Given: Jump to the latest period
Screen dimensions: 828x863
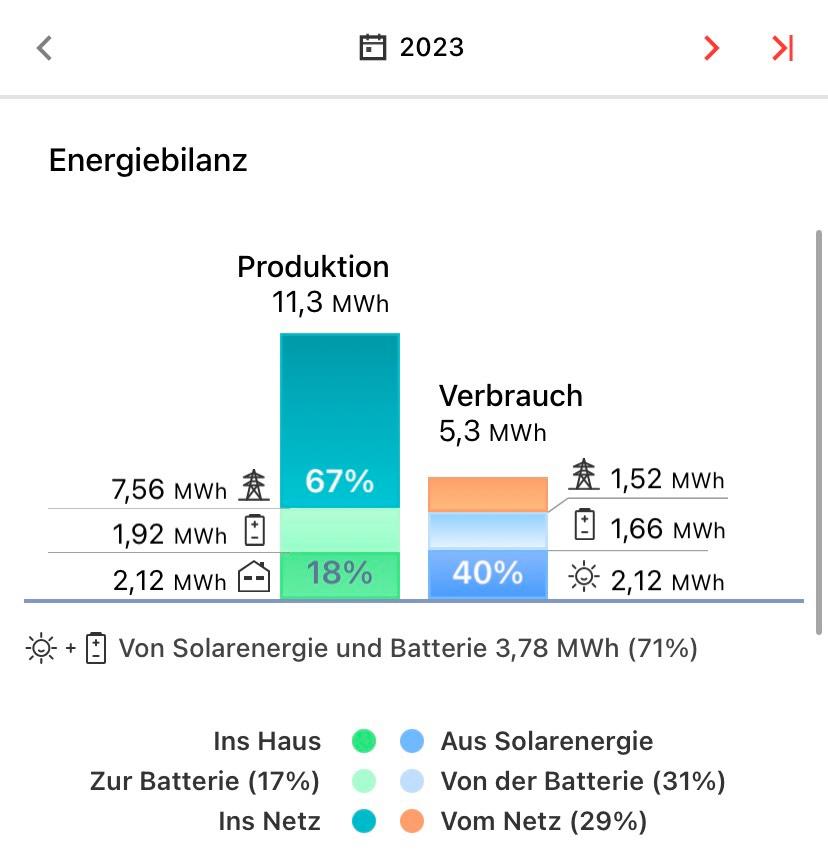Looking at the screenshot, I should click(782, 48).
